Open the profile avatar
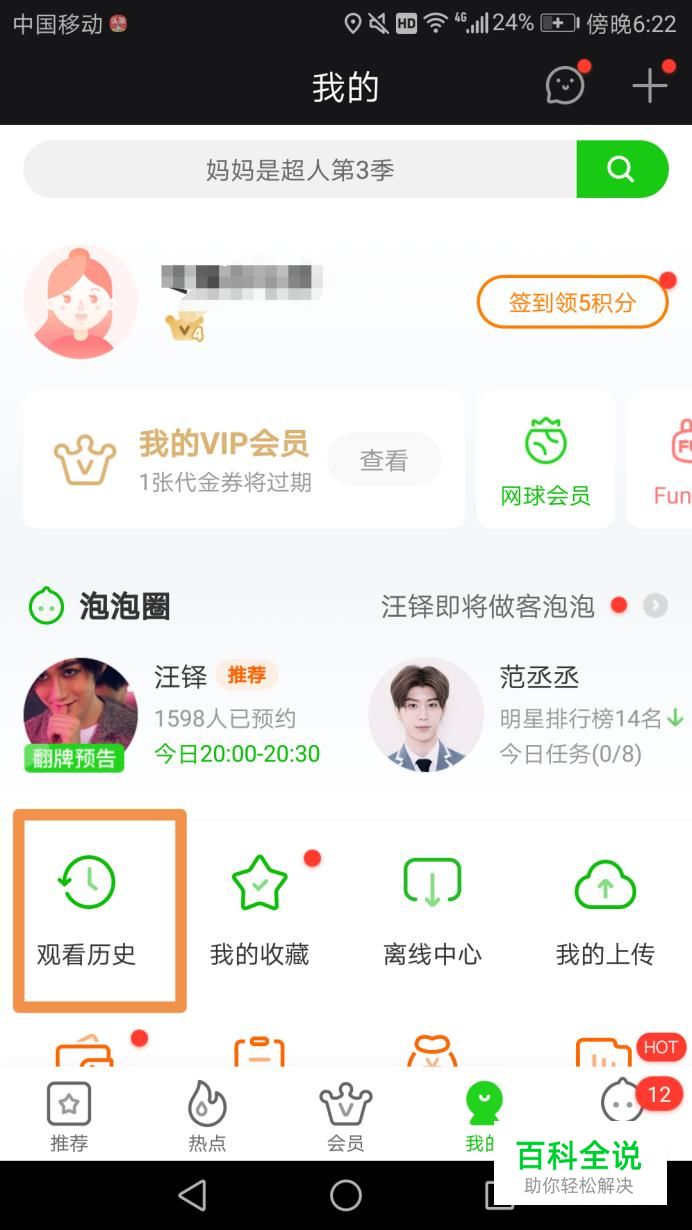This screenshot has width=692, height=1230. click(x=81, y=301)
